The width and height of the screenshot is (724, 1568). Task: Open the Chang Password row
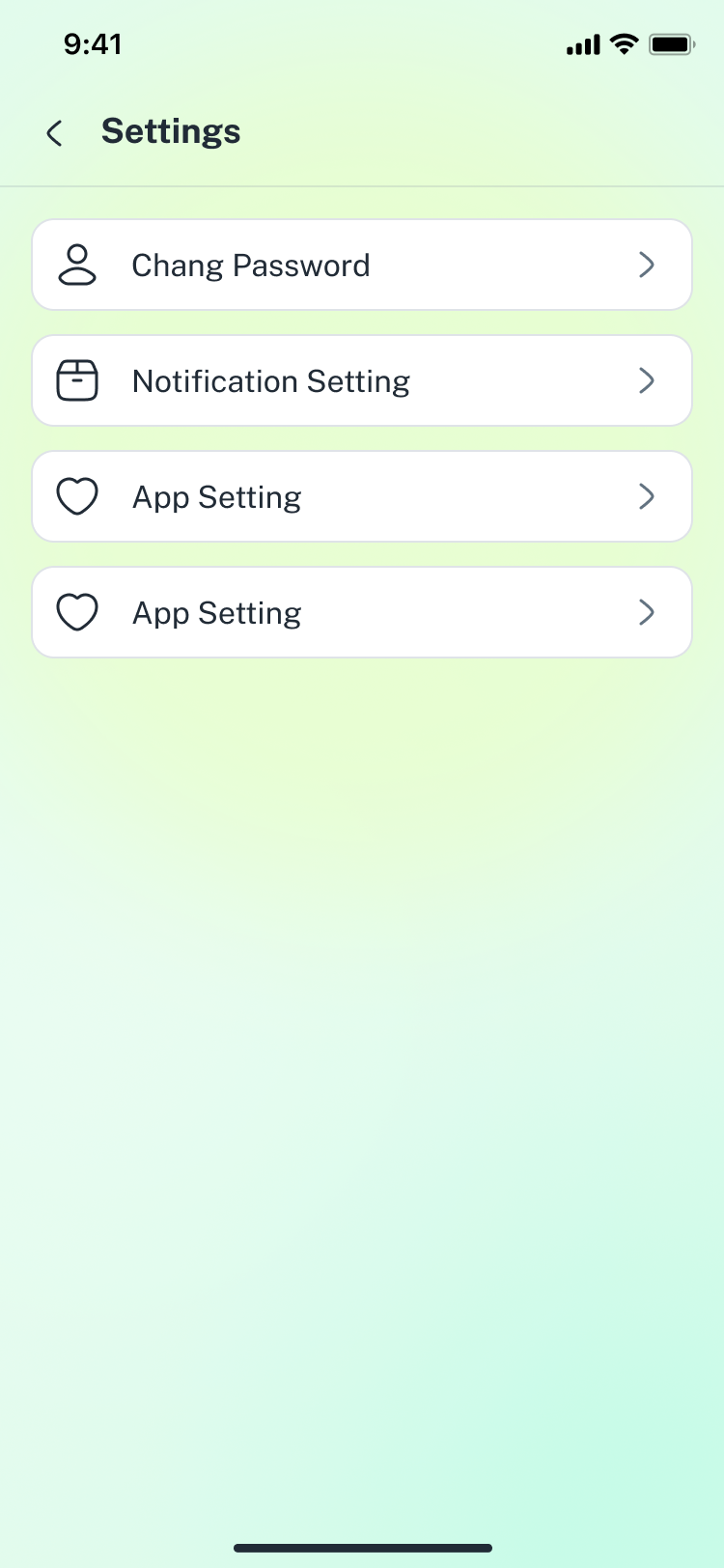click(x=362, y=266)
